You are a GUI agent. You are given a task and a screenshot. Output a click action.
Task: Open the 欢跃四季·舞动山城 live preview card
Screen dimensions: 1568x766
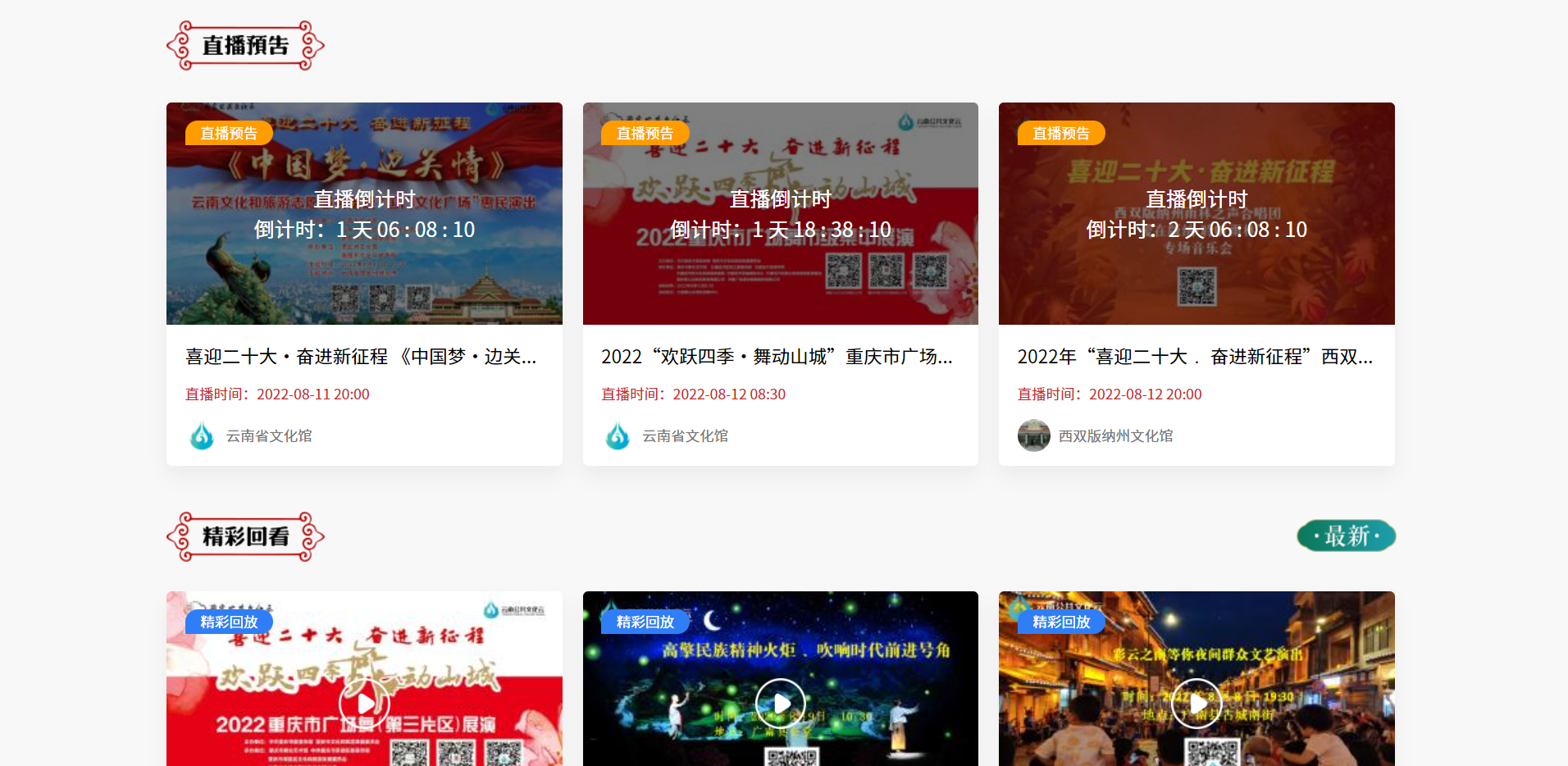(780, 215)
